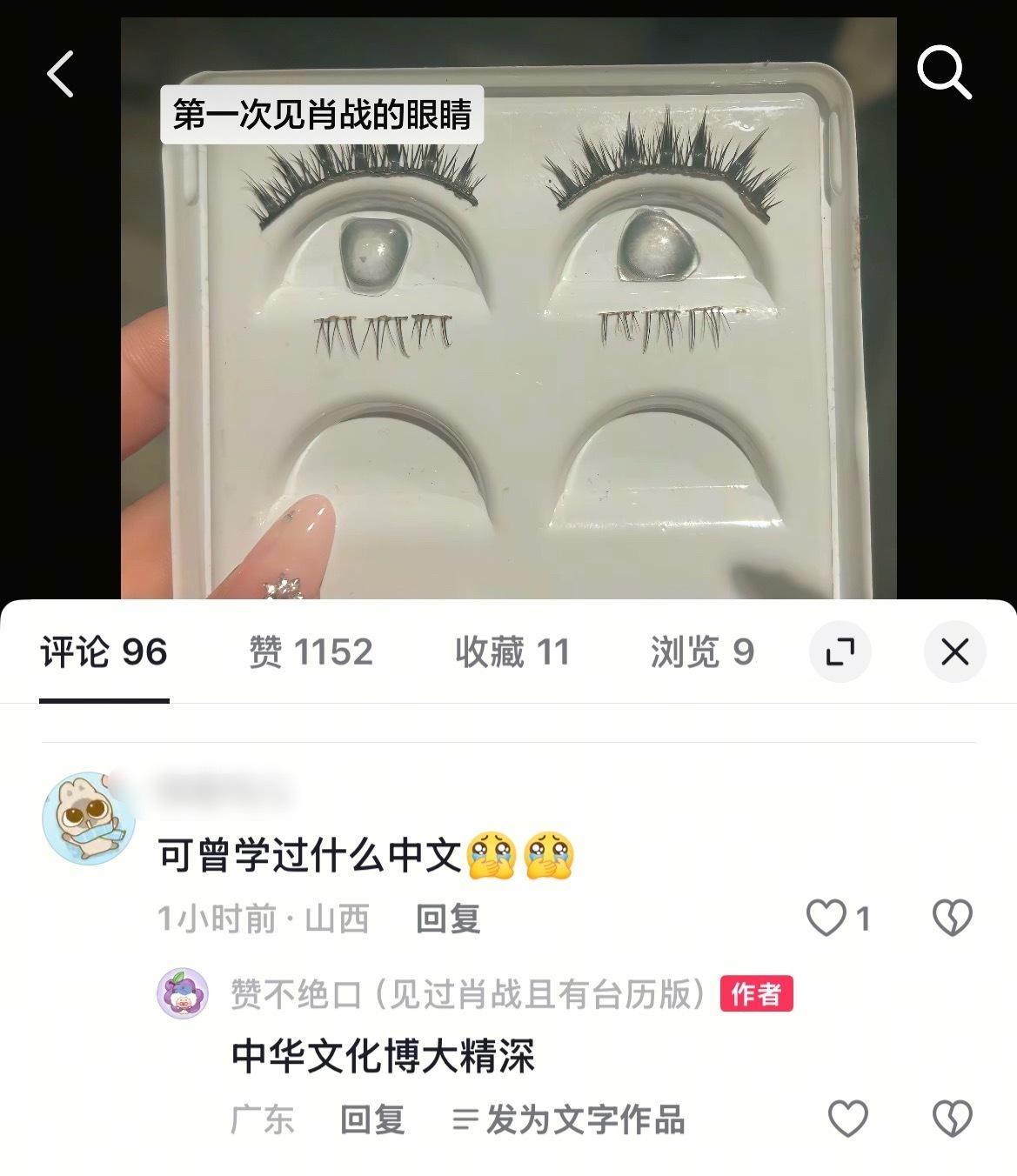Tap the back arrow to exit
Image resolution: width=1017 pixels, height=1176 pixels.
click(x=59, y=75)
